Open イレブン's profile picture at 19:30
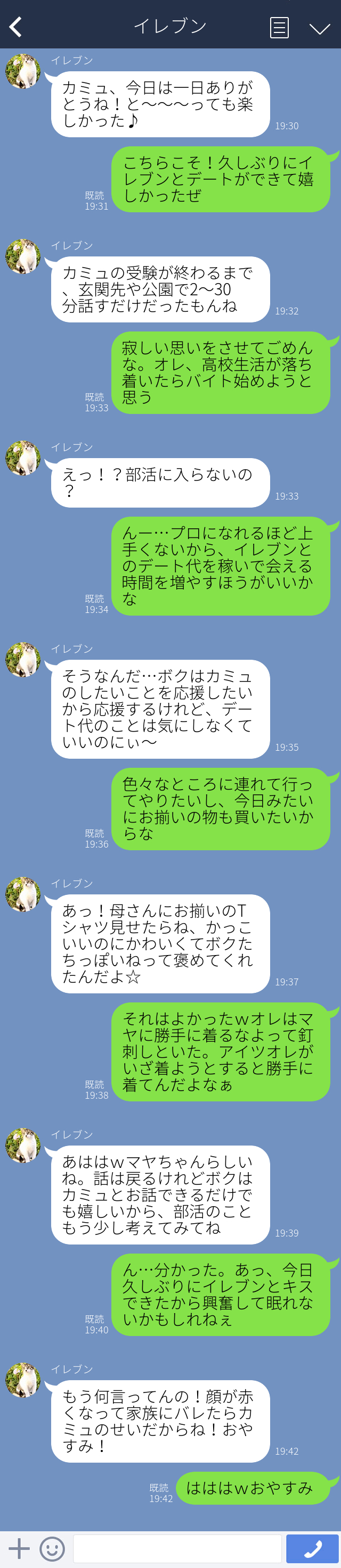This screenshot has width=341, height=1568. [x=22, y=71]
